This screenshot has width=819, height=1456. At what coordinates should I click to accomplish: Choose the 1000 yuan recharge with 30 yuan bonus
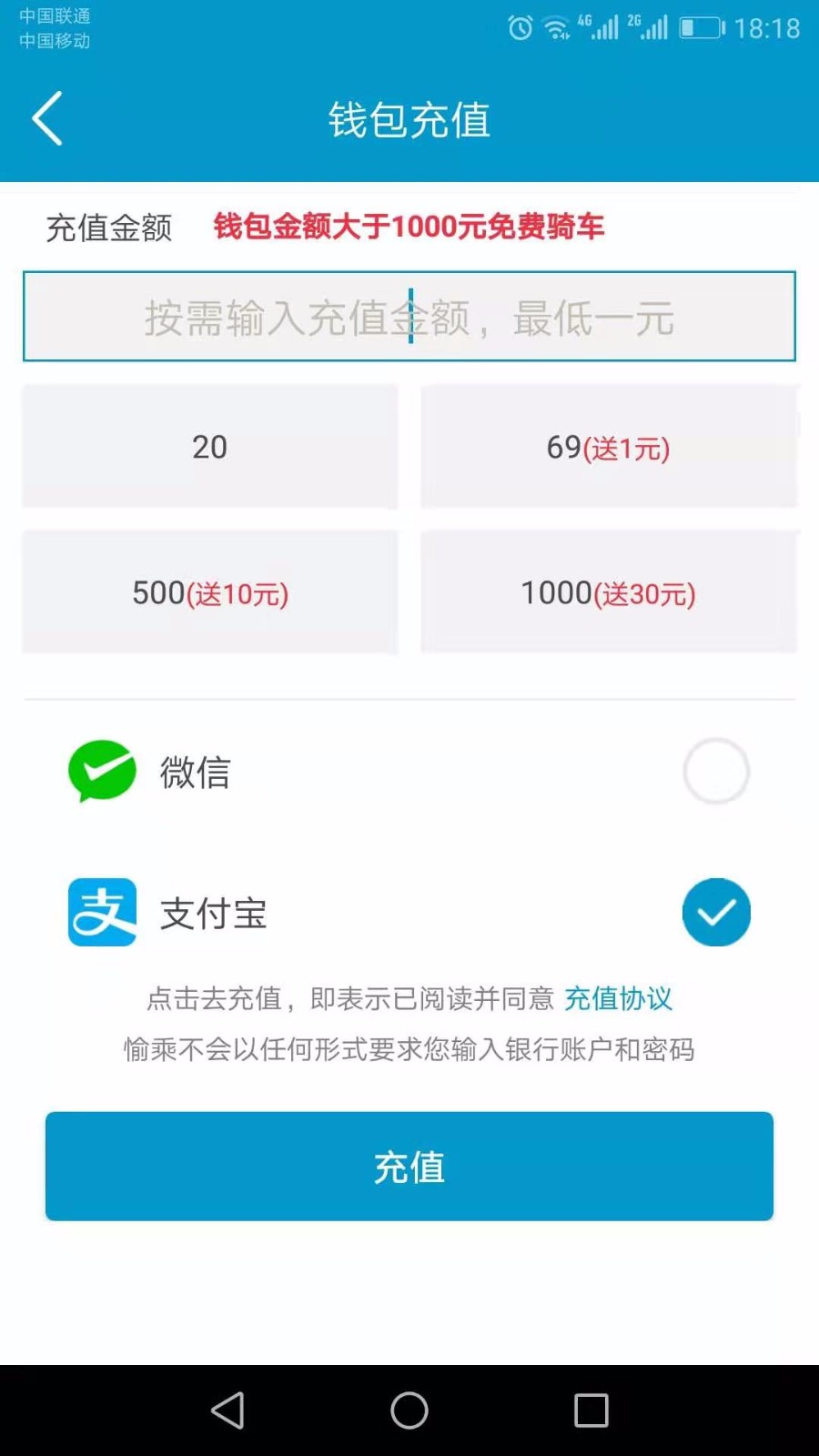tap(609, 592)
